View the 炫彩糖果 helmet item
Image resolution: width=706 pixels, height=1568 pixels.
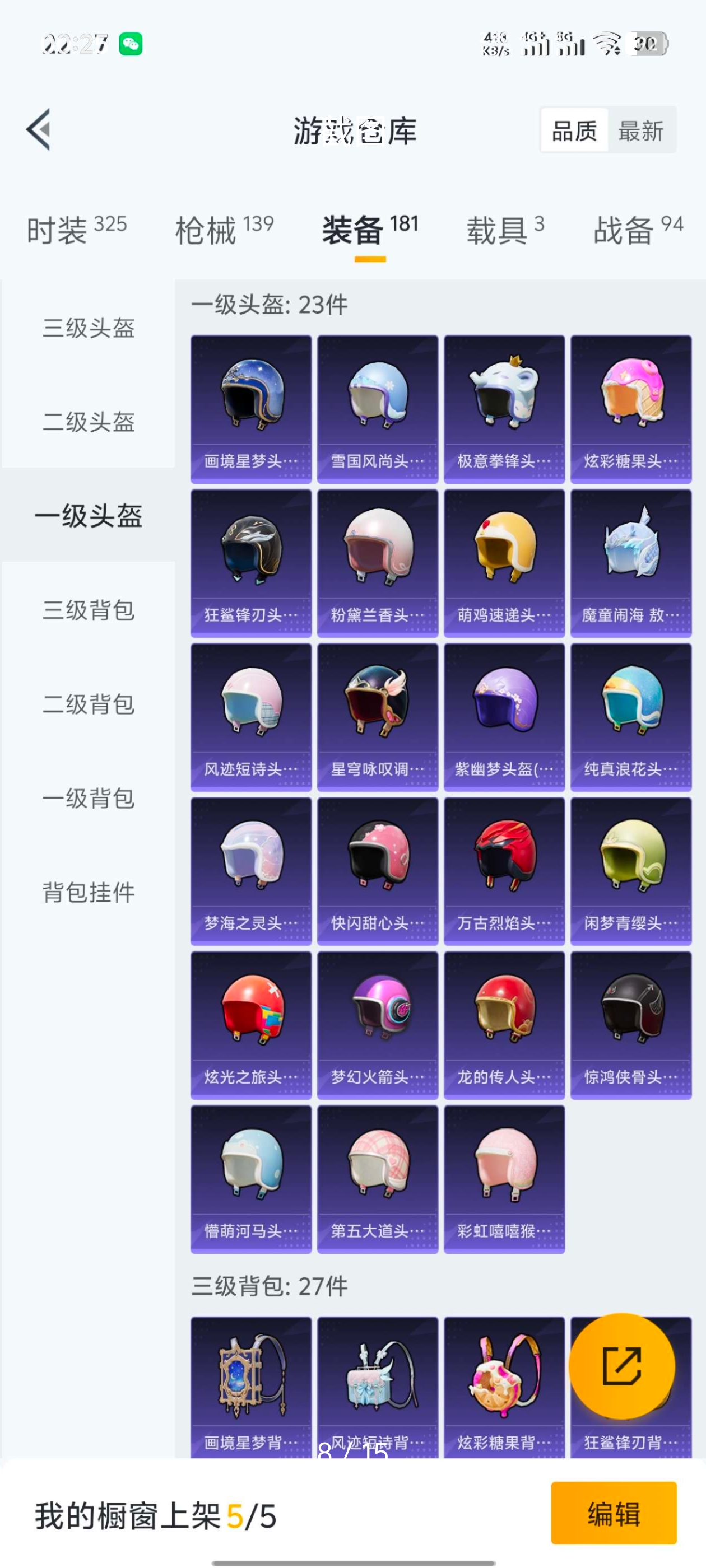631,408
